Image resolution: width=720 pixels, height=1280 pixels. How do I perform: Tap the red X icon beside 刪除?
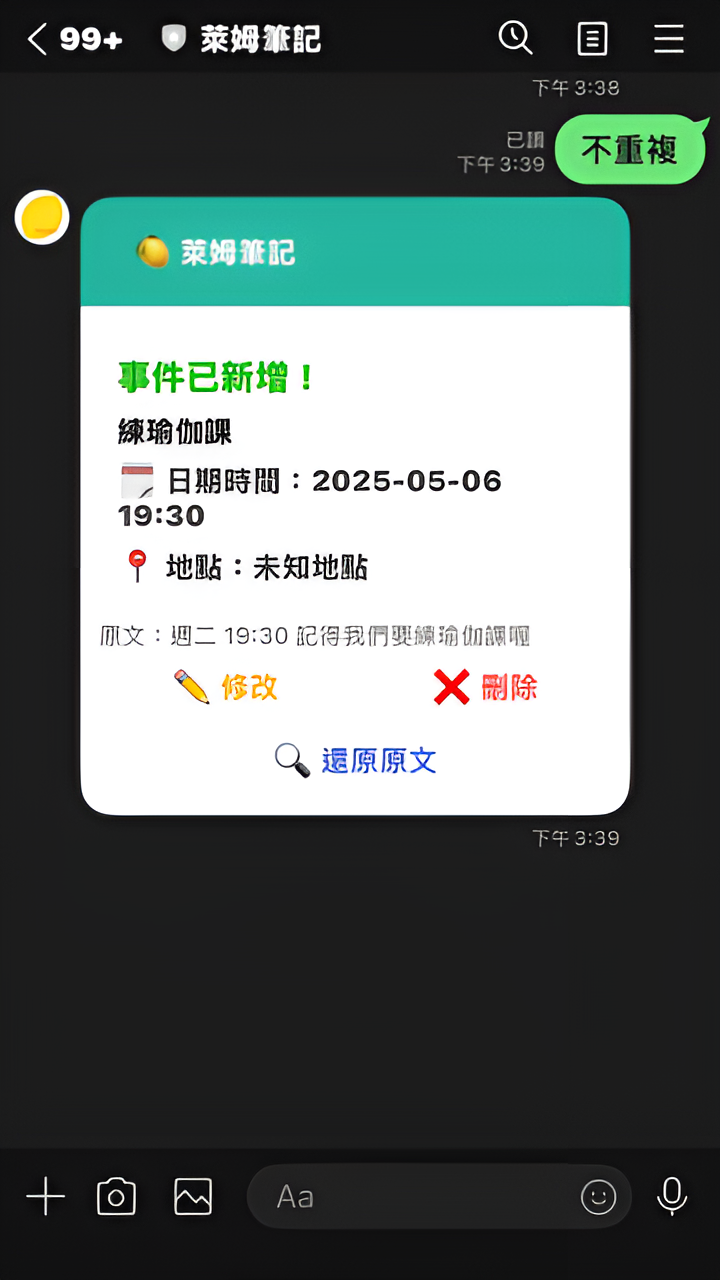(451, 687)
